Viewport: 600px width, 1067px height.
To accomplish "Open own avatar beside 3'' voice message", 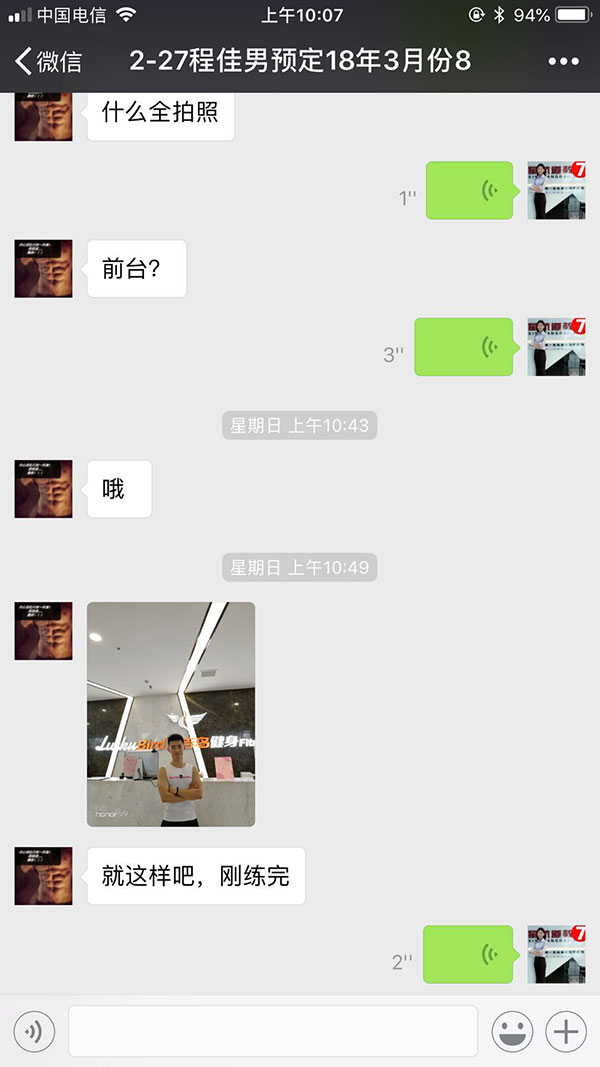I will coord(556,347).
